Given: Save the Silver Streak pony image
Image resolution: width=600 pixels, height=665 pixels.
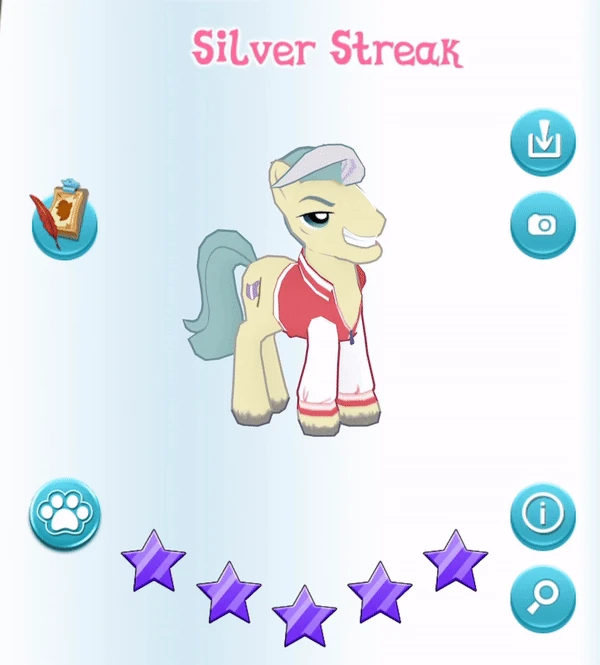Looking at the screenshot, I should [543, 142].
